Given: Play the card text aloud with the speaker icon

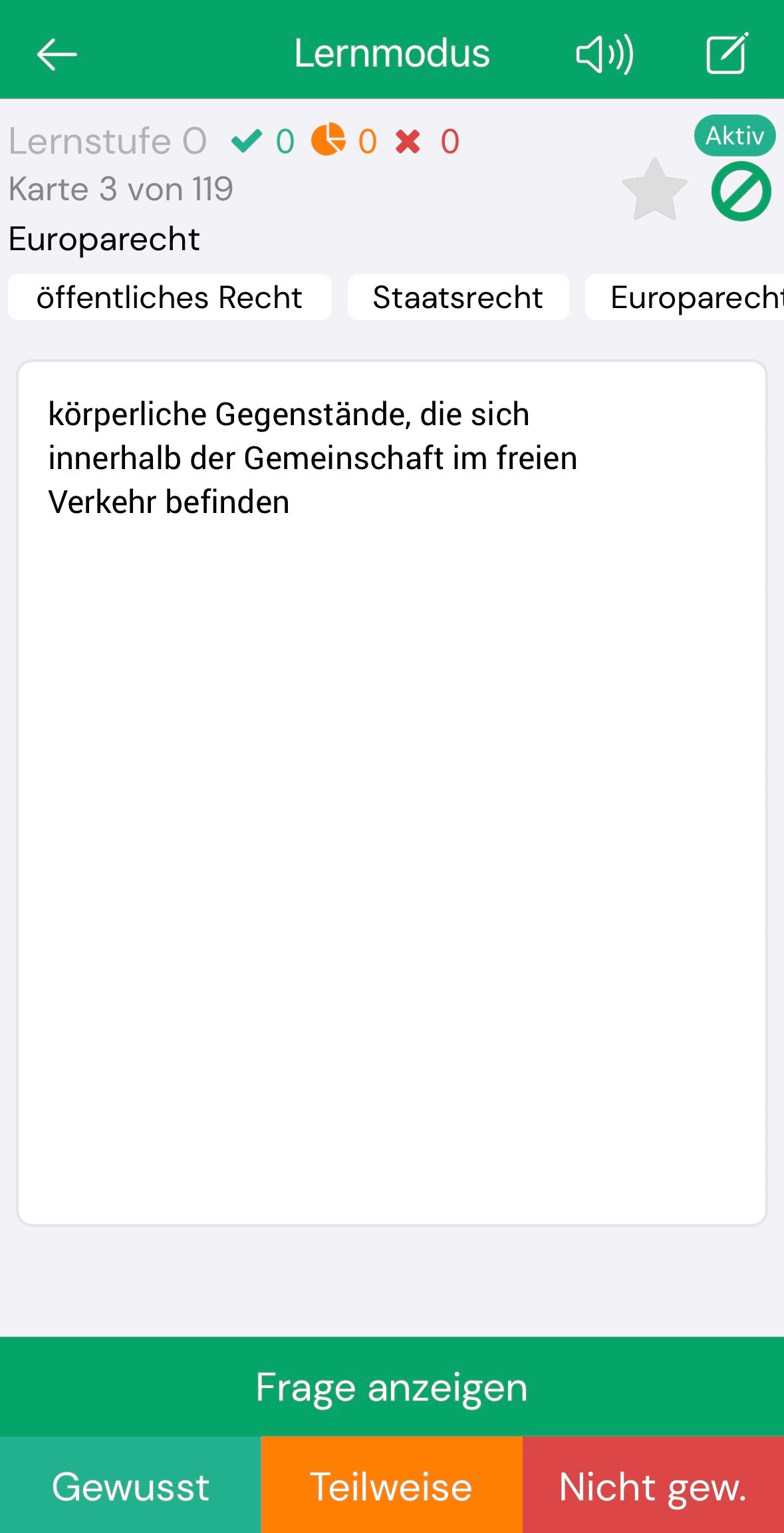Looking at the screenshot, I should pyautogui.click(x=604, y=54).
